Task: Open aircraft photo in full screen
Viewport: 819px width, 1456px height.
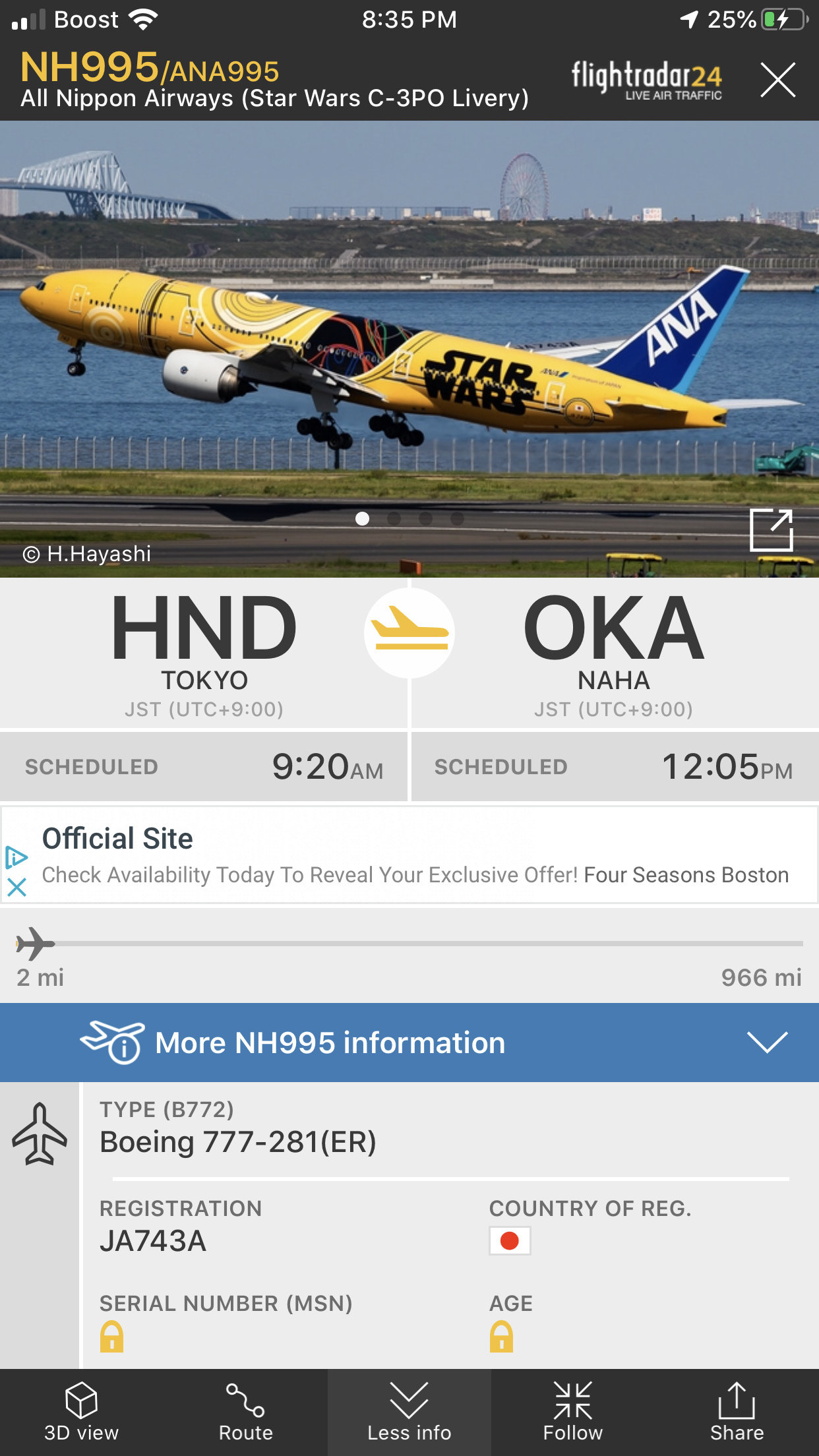Action: pos(771,530)
